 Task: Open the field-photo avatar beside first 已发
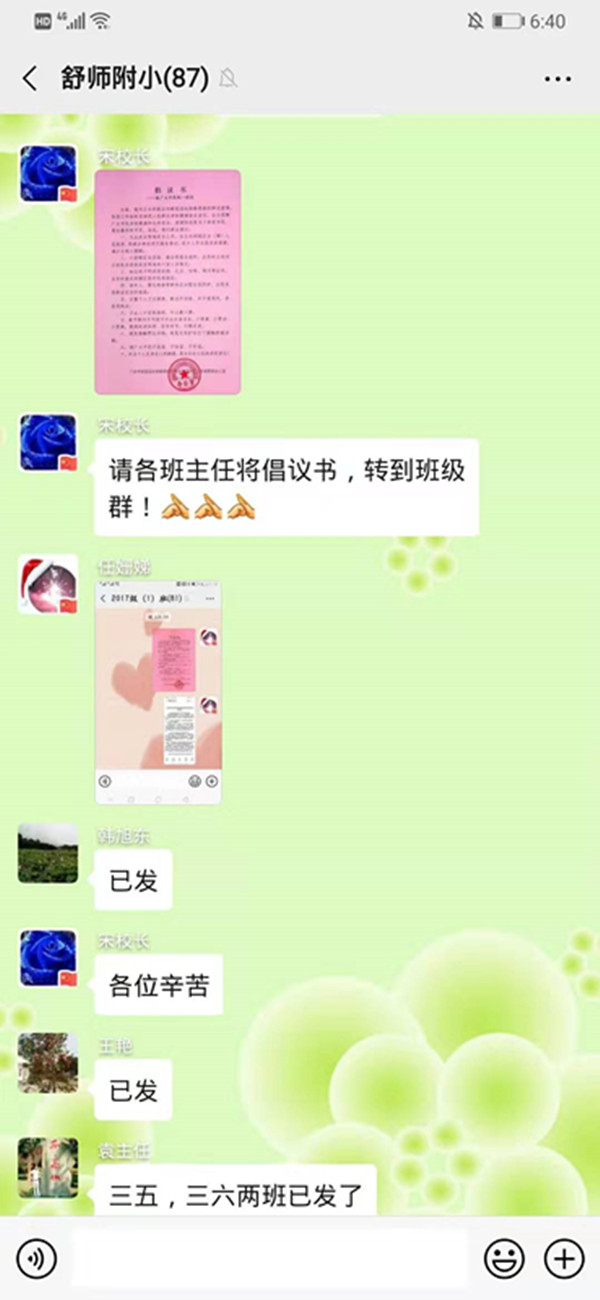click(x=48, y=853)
